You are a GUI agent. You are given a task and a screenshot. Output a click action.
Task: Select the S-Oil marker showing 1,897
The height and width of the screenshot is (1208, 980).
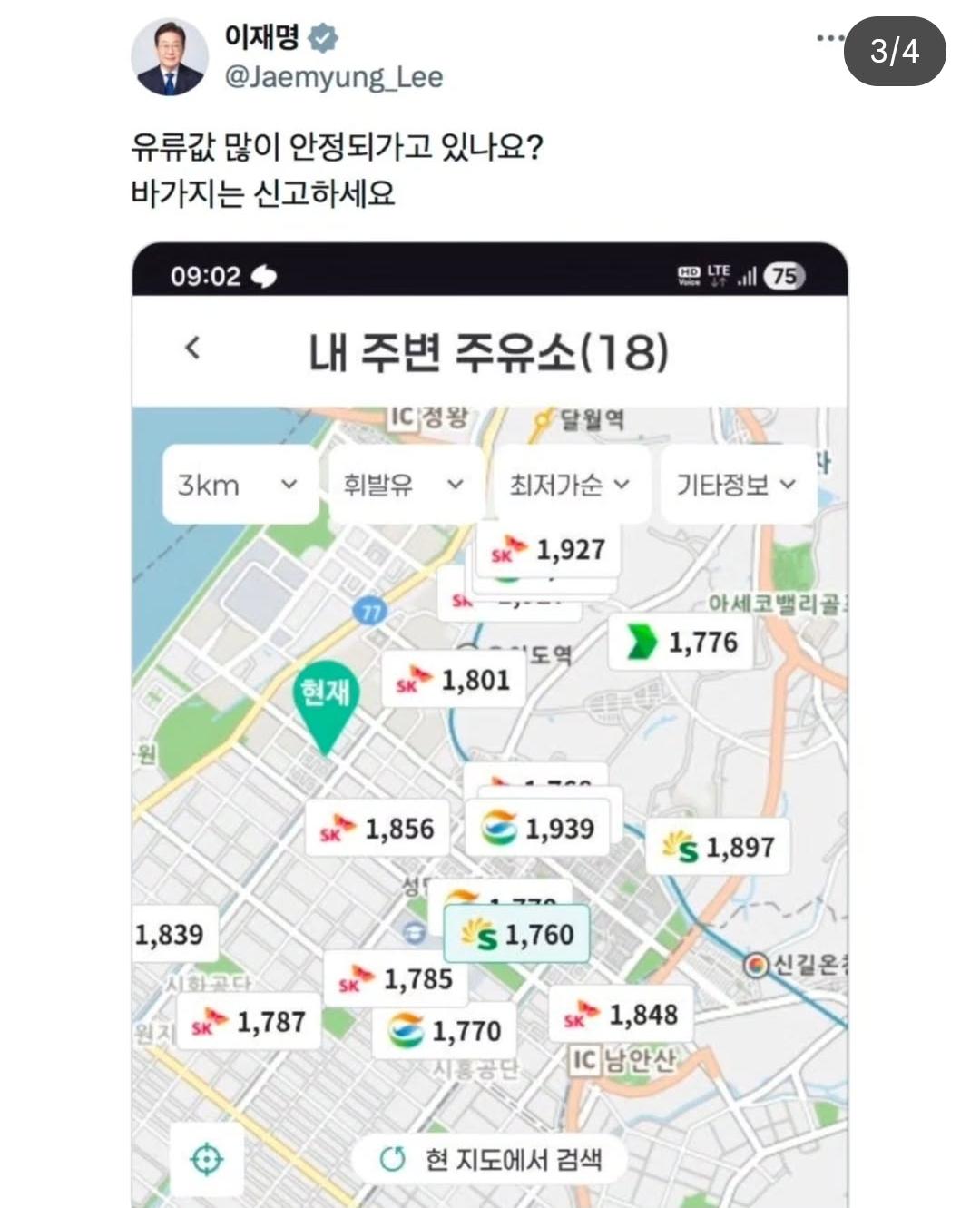[x=717, y=847]
